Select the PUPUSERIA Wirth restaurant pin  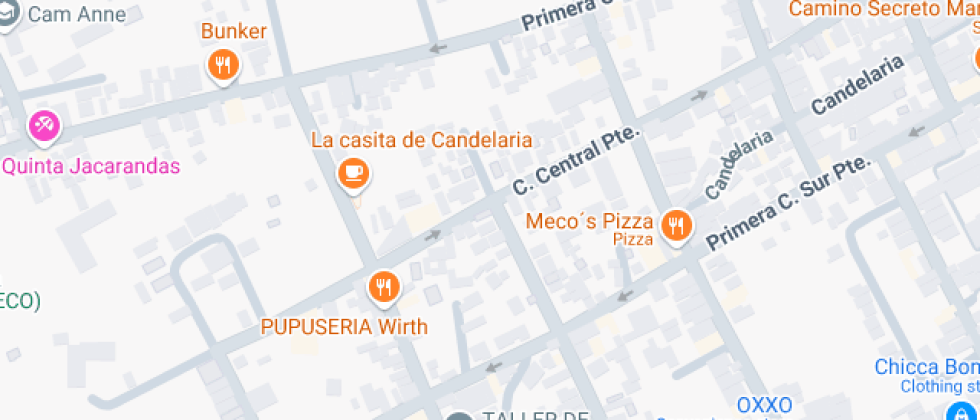coord(383,288)
